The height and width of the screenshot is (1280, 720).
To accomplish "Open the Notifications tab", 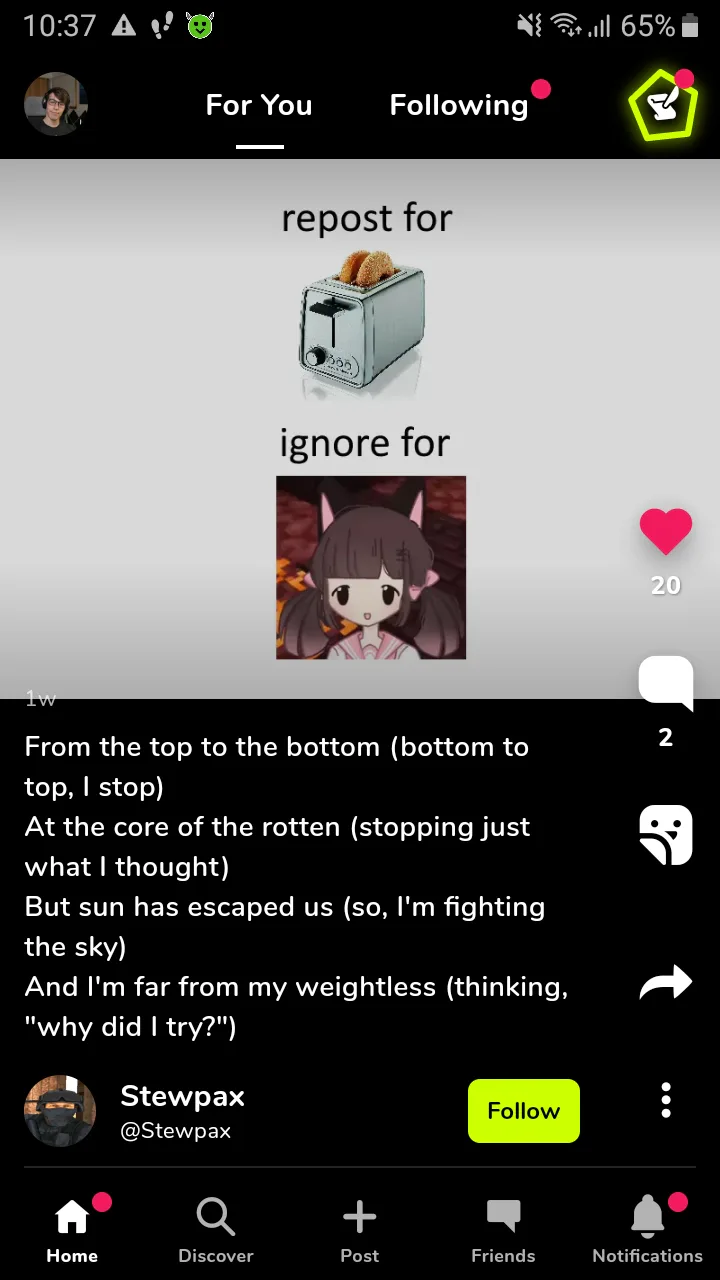I will tap(648, 1230).
